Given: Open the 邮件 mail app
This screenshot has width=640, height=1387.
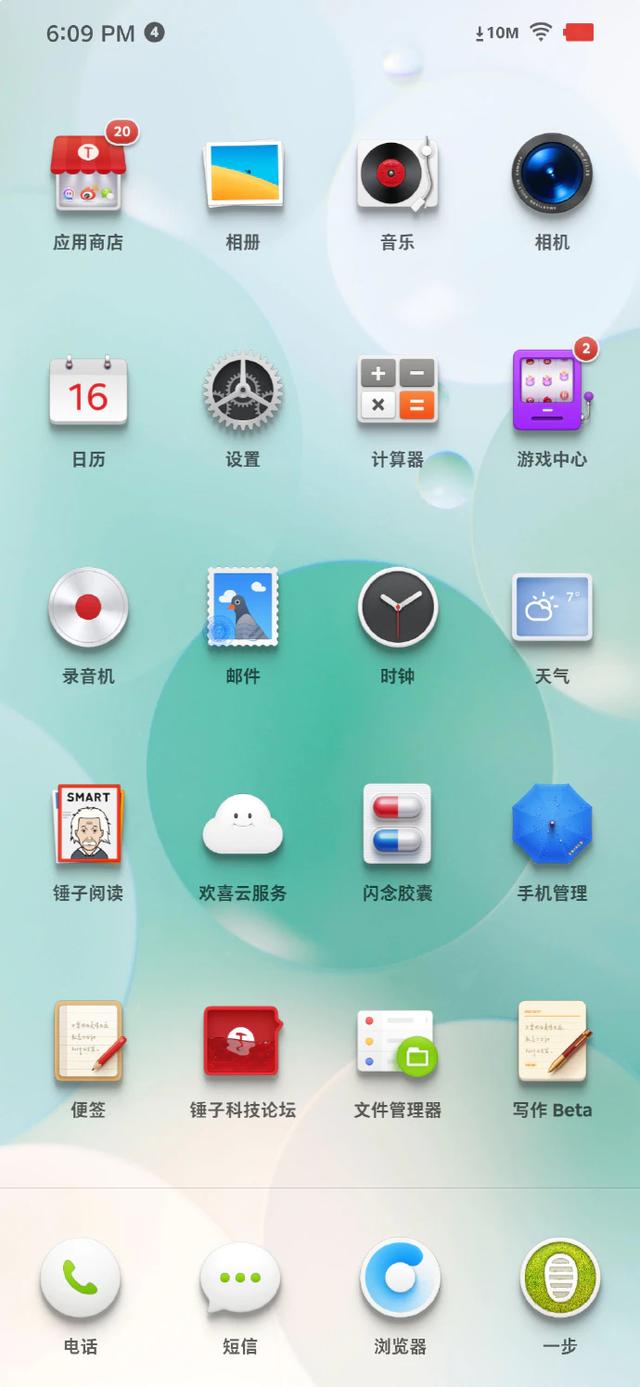Looking at the screenshot, I should coord(243,608).
